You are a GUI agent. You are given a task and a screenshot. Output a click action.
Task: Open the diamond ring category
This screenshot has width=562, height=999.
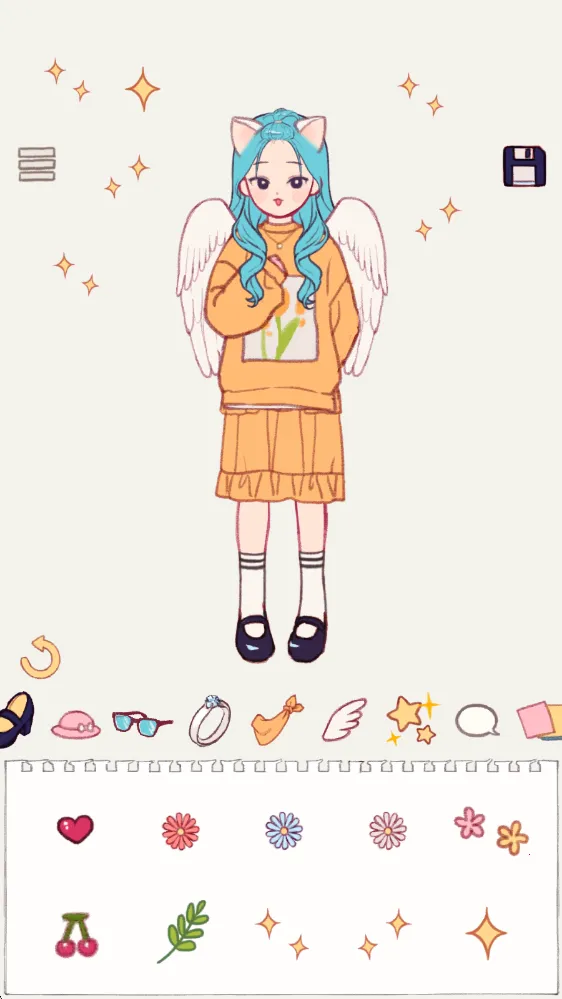pyautogui.click(x=210, y=721)
